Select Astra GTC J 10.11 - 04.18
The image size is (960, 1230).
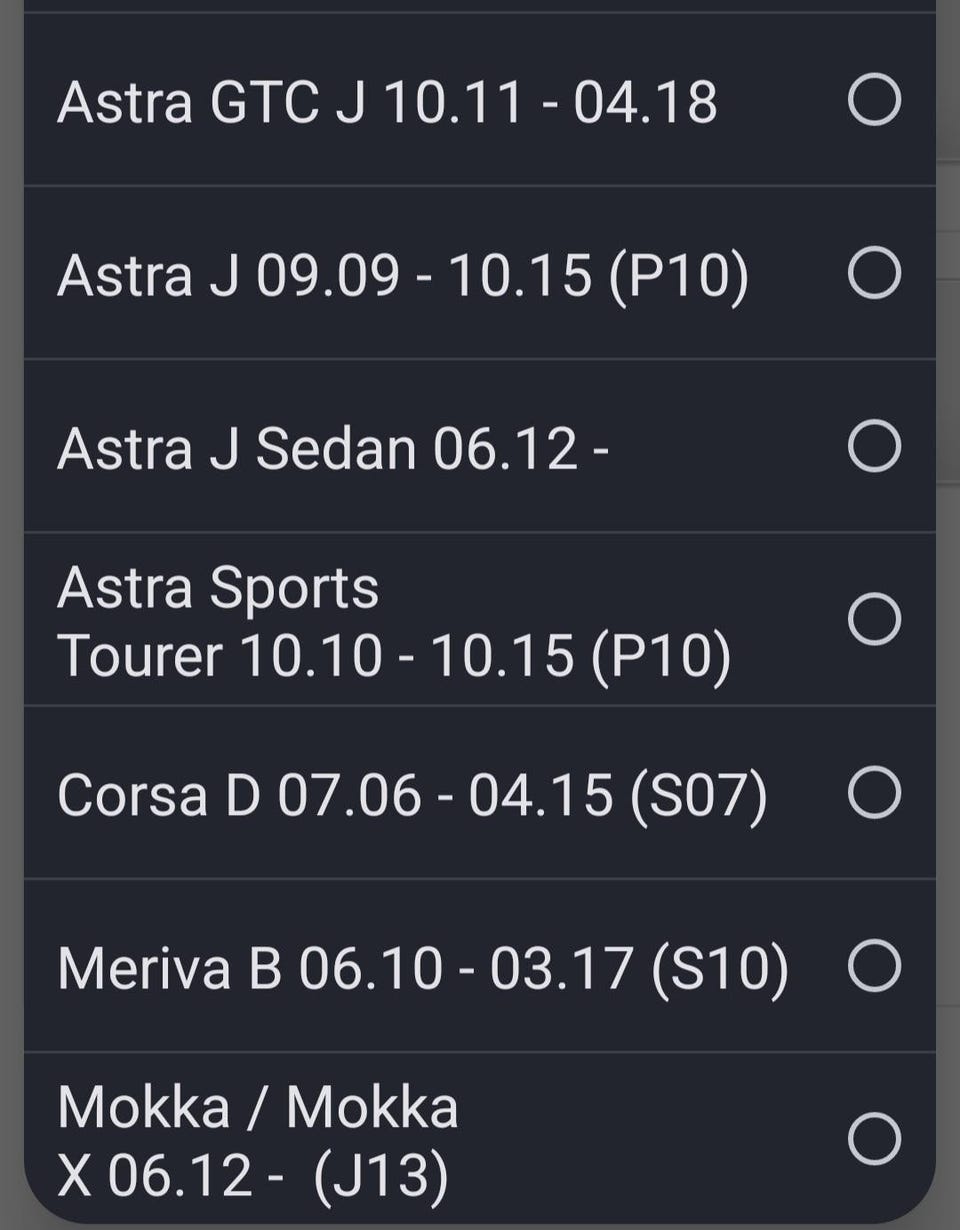[x=874, y=100]
